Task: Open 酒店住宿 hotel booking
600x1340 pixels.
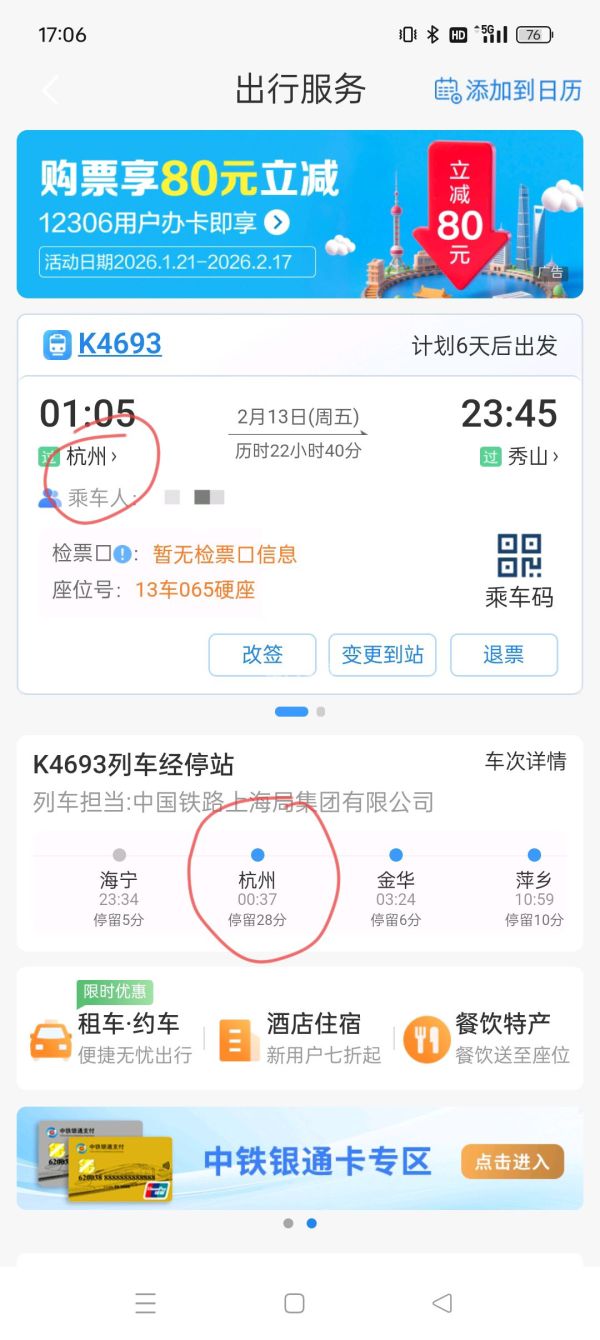Action: pyautogui.click(x=300, y=1038)
